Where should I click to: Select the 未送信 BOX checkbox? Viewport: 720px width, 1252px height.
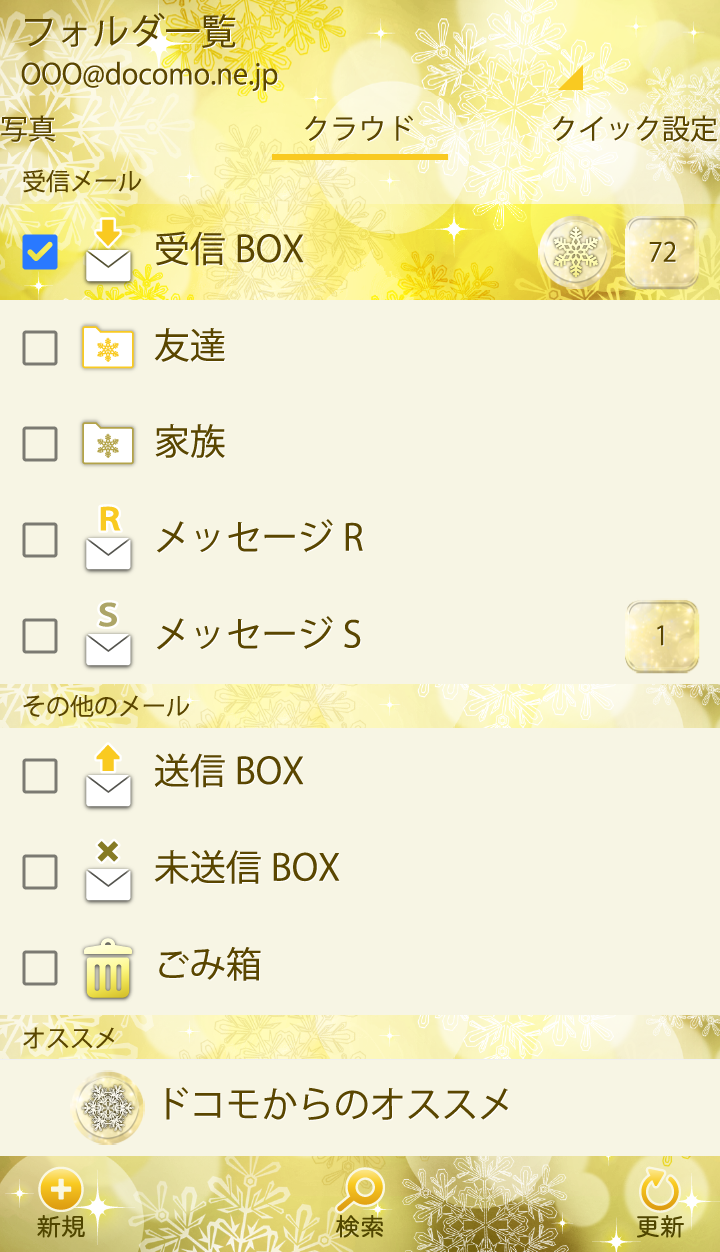(x=40, y=871)
